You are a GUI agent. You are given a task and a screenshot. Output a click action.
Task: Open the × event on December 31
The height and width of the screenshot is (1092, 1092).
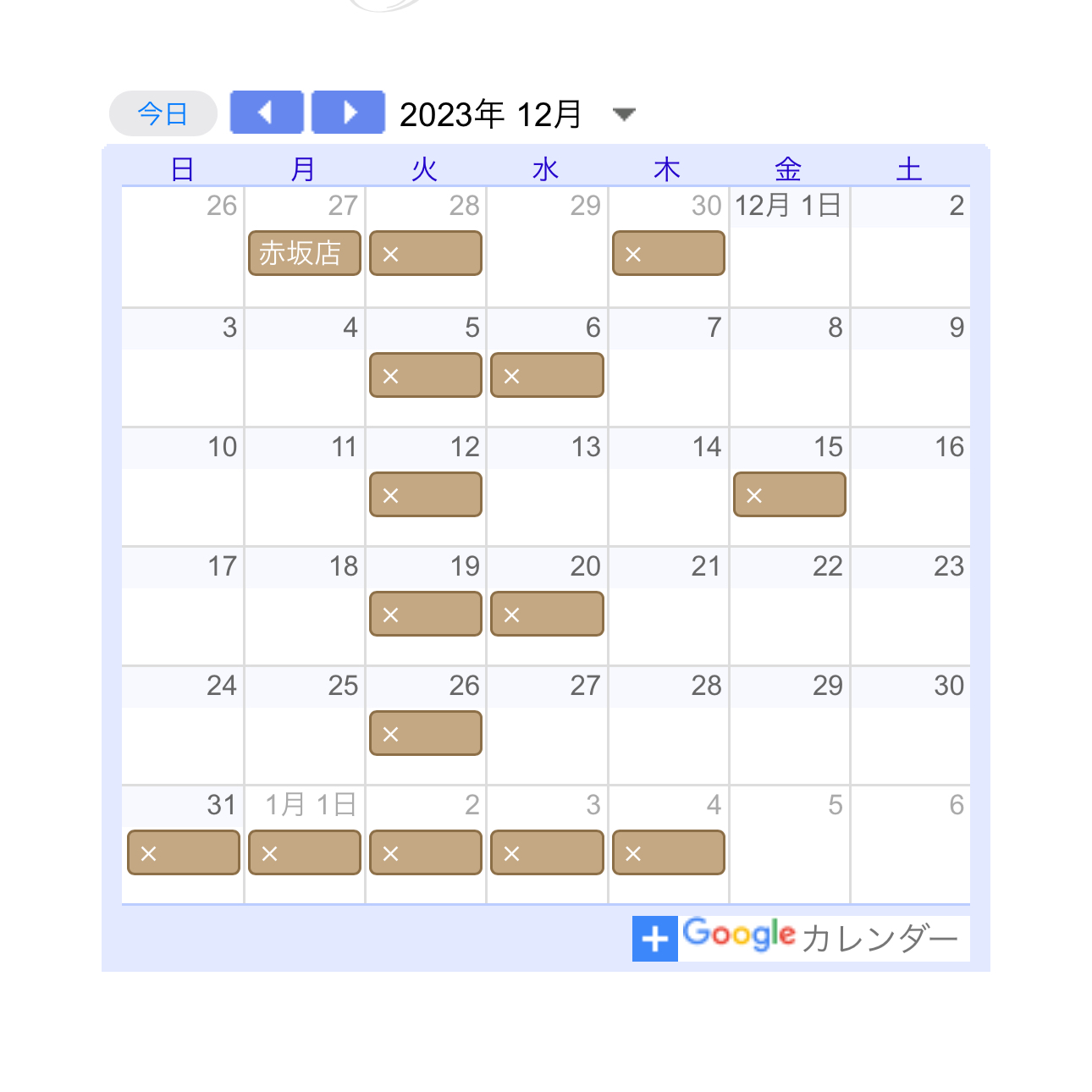pyautogui.click(x=183, y=852)
